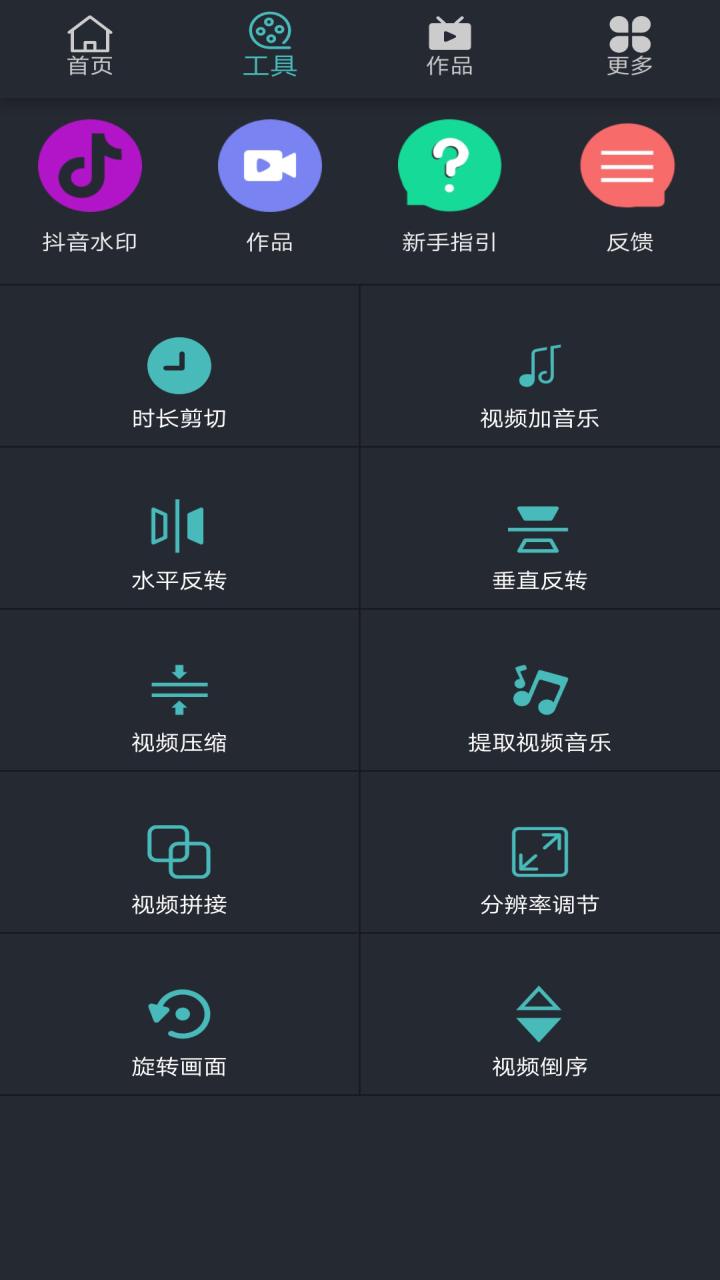This screenshot has width=720, height=1280.
Task: Open the 更多 more tab
Action: [628, 47]
